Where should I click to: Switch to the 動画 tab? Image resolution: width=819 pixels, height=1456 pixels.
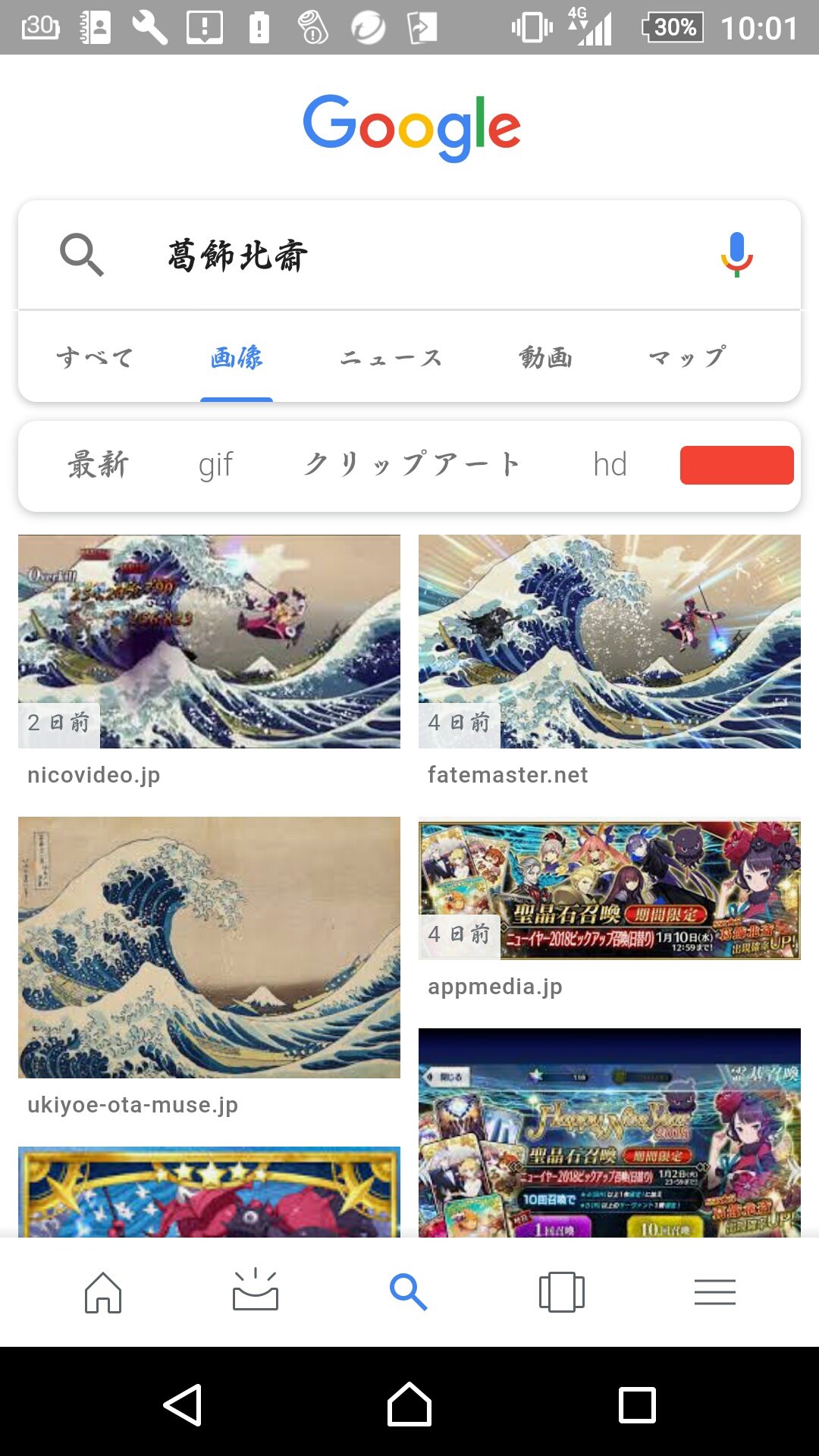pos(546,357)
